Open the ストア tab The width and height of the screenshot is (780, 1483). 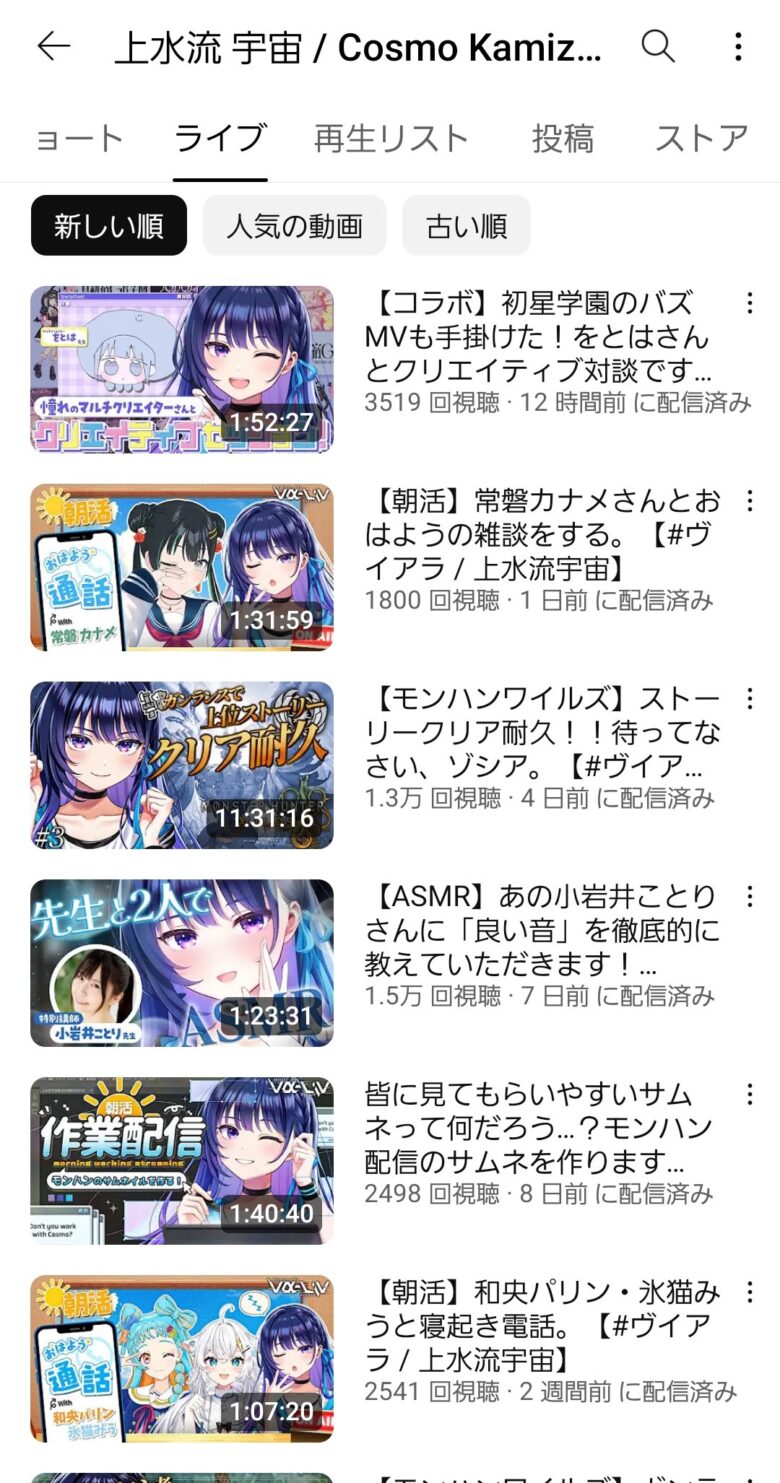tap(702, 138)
